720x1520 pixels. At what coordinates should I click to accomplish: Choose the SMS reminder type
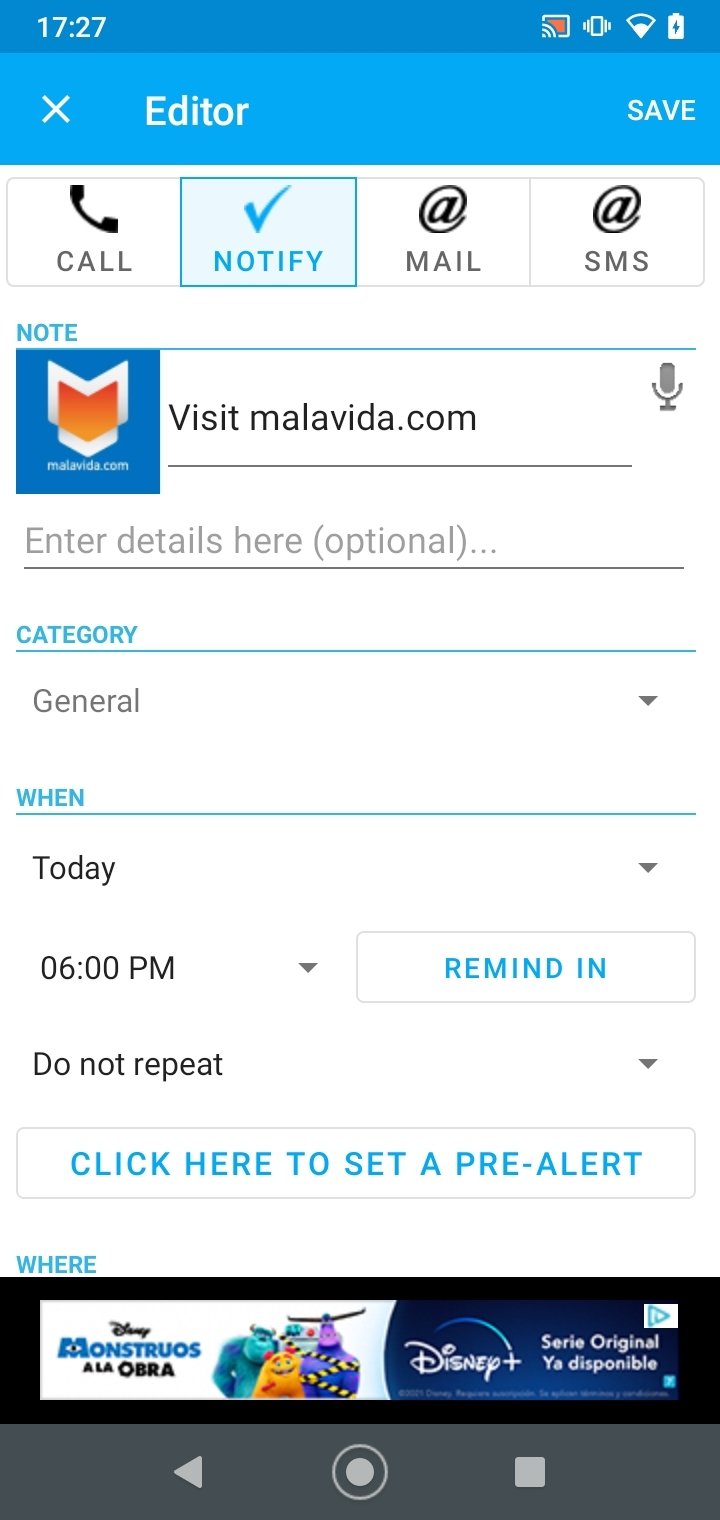tap(616, 232)
